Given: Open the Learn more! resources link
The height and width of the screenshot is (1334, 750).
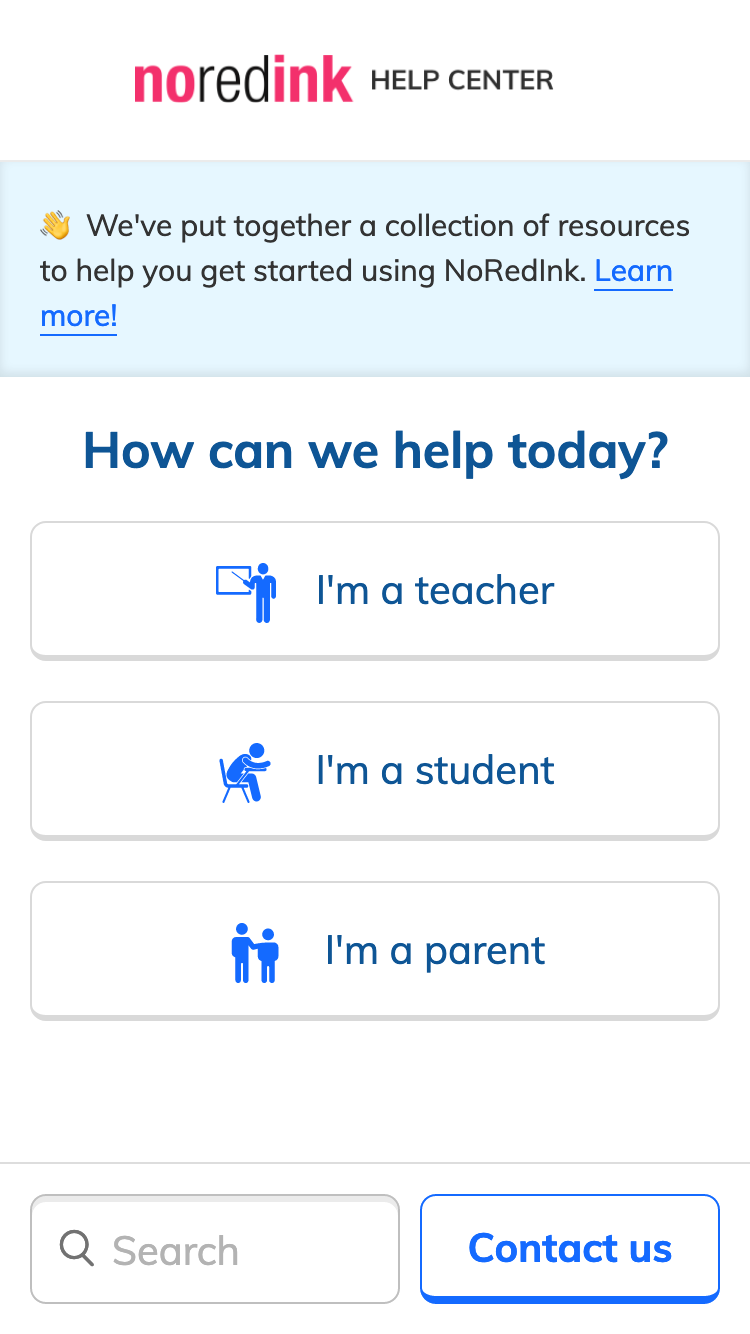Looking at the screenshot, I should click(x=633, y=272).
